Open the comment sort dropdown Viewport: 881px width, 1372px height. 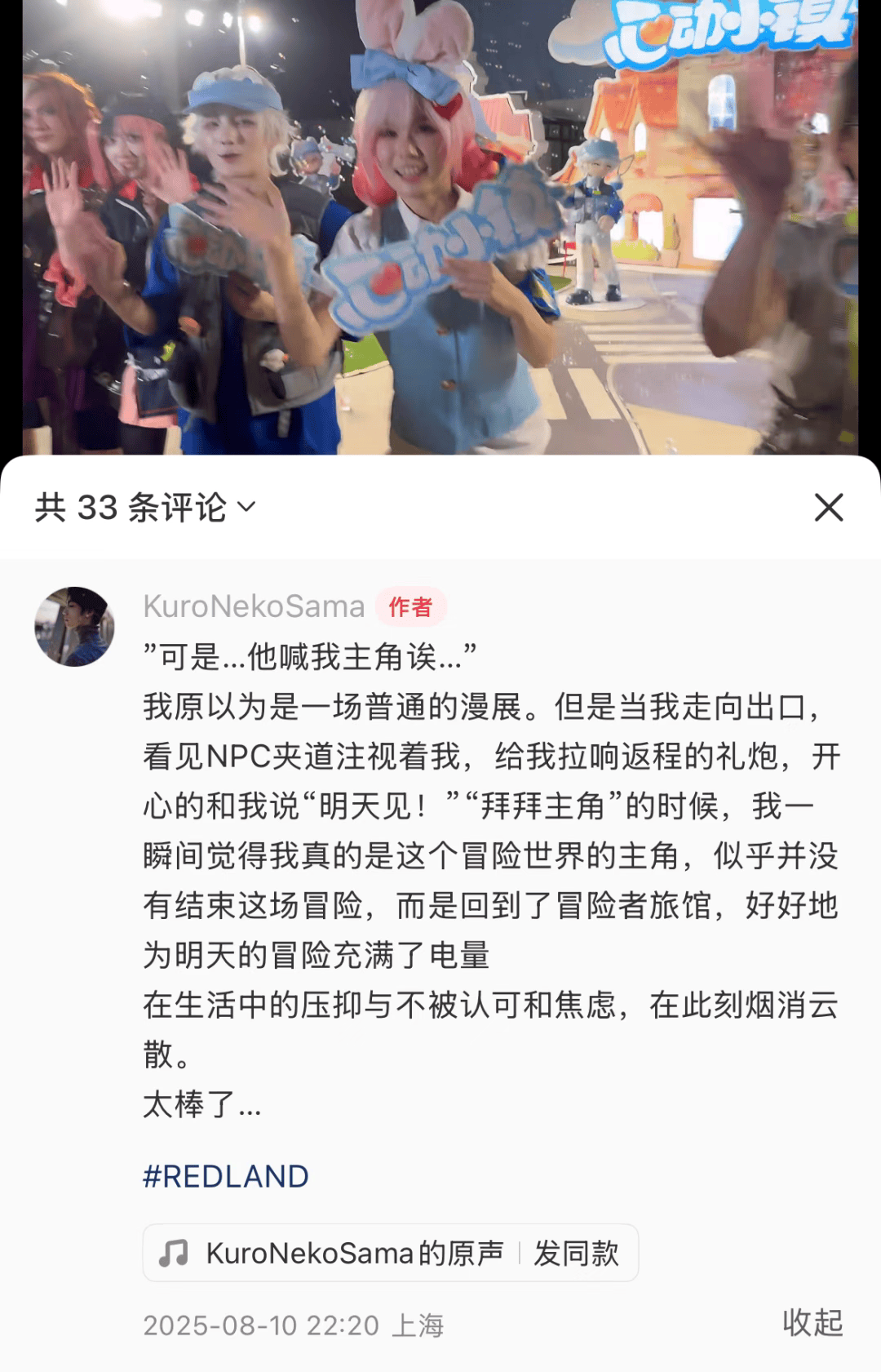(x=246, y=508)
